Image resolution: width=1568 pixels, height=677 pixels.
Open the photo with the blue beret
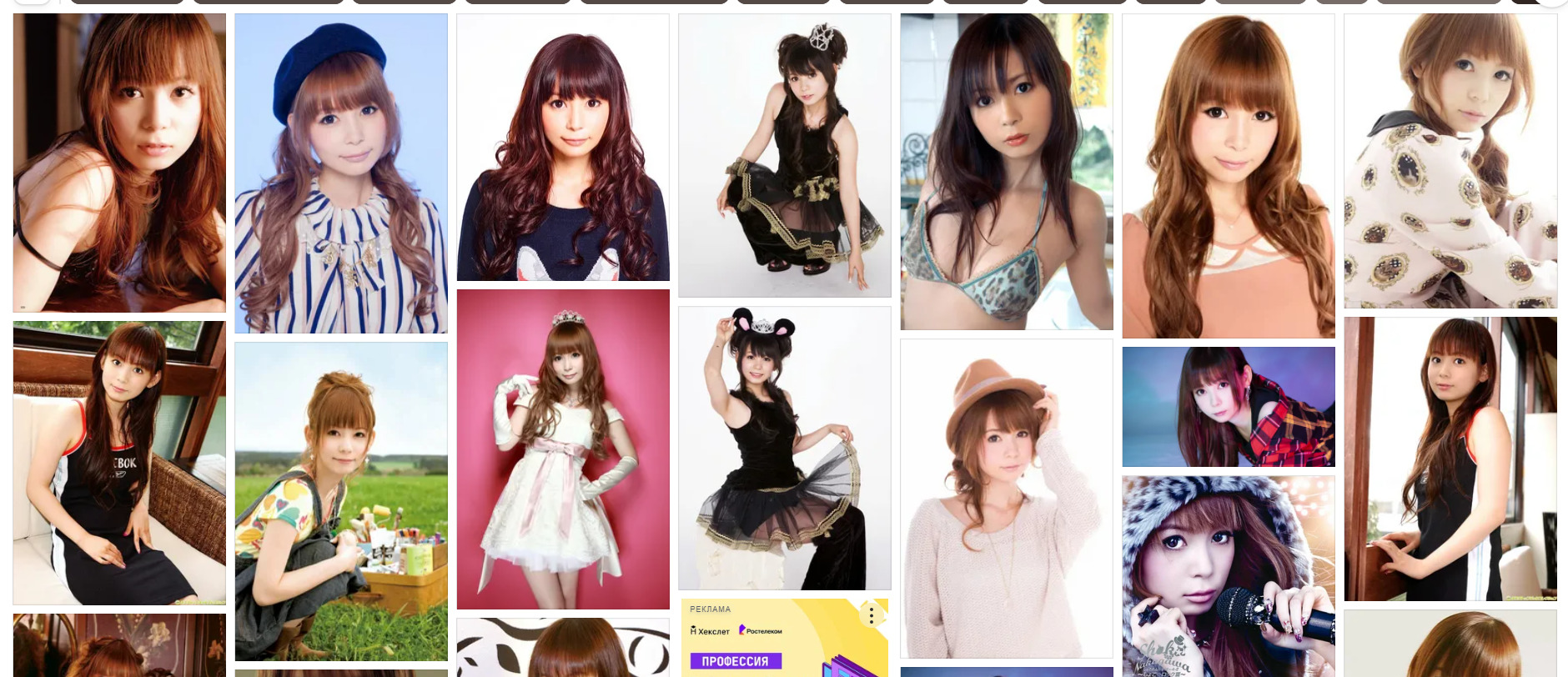point(340,173)
